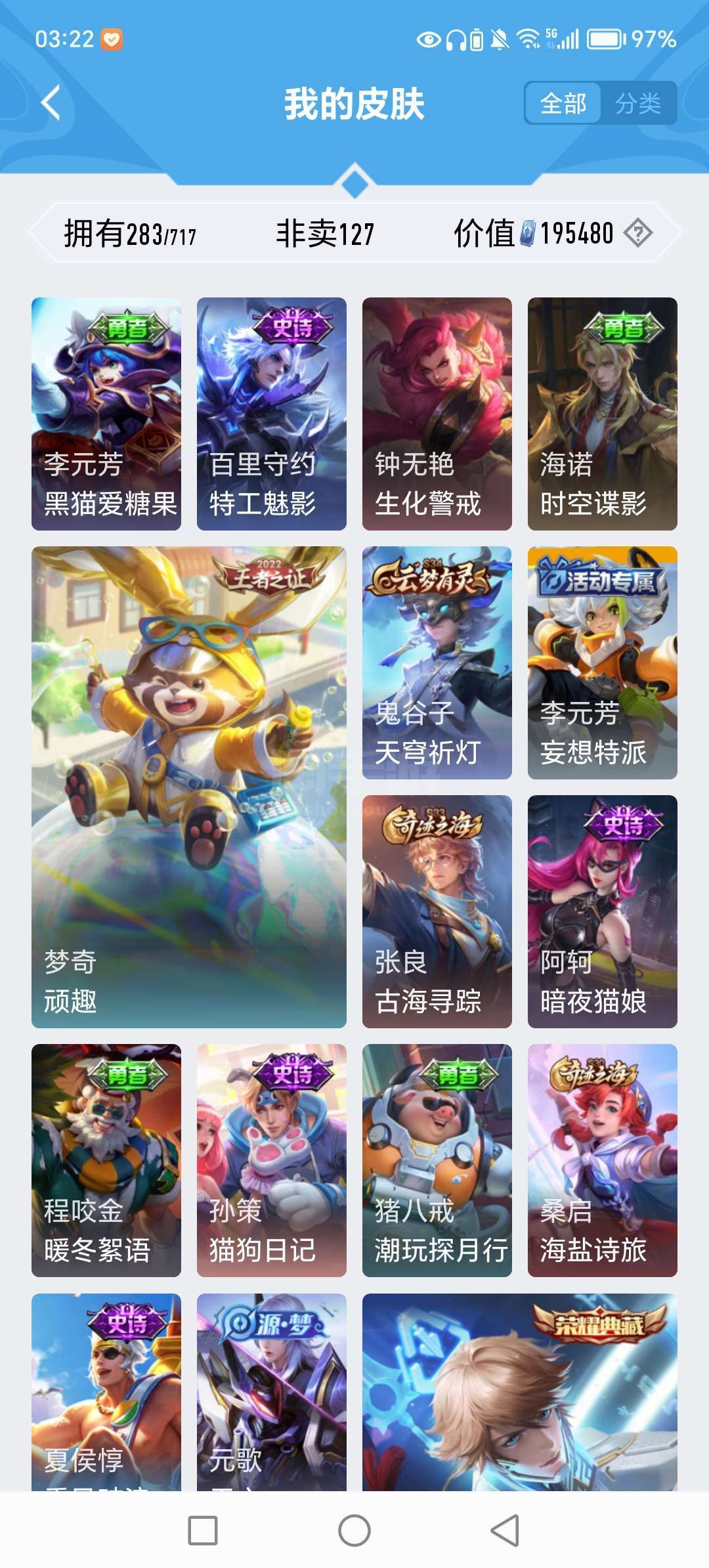View 钟无艳 生化警戒 skin
709x1568 pixels.
coord(437,414)
